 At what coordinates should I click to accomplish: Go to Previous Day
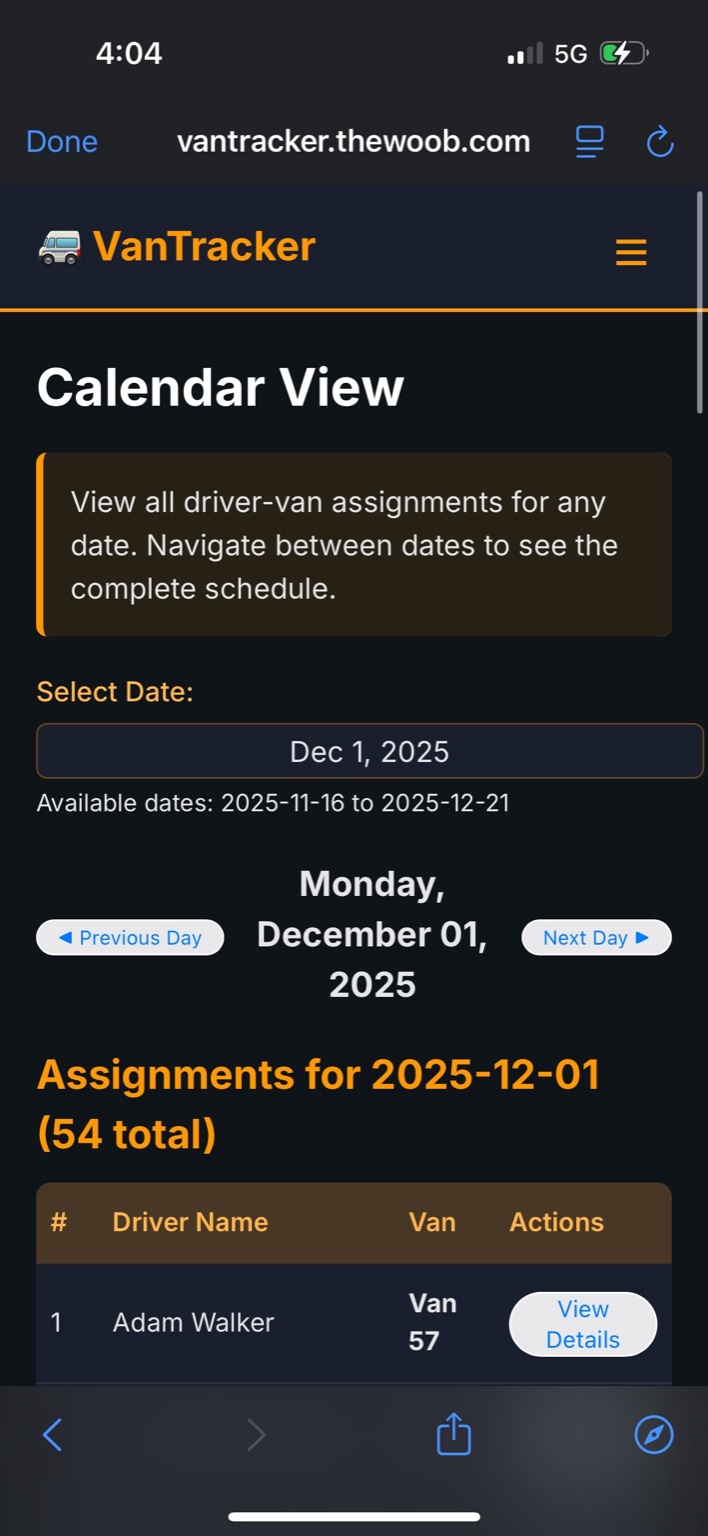tap(130, 938)
